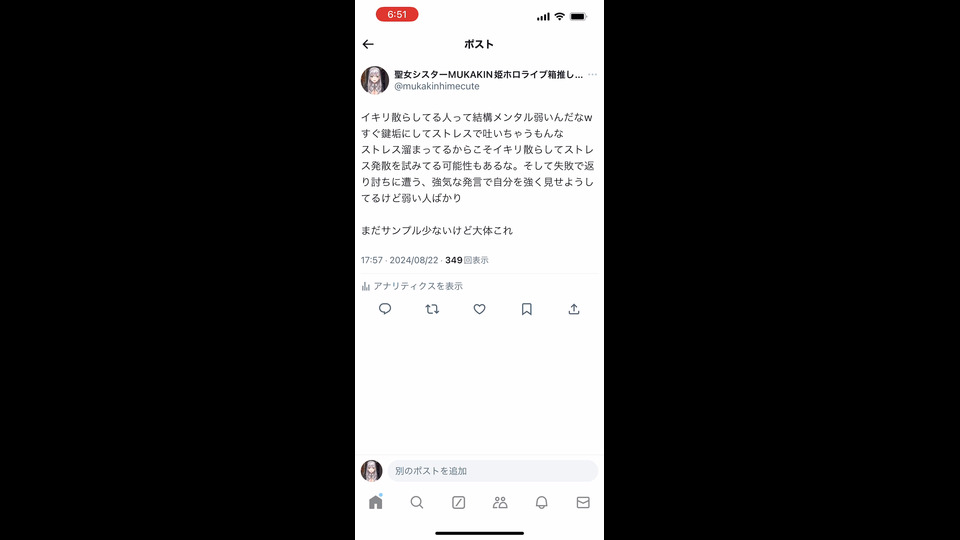
Task: Open MUKAKIN's profile avatar on the post
Action: [375, 80]
